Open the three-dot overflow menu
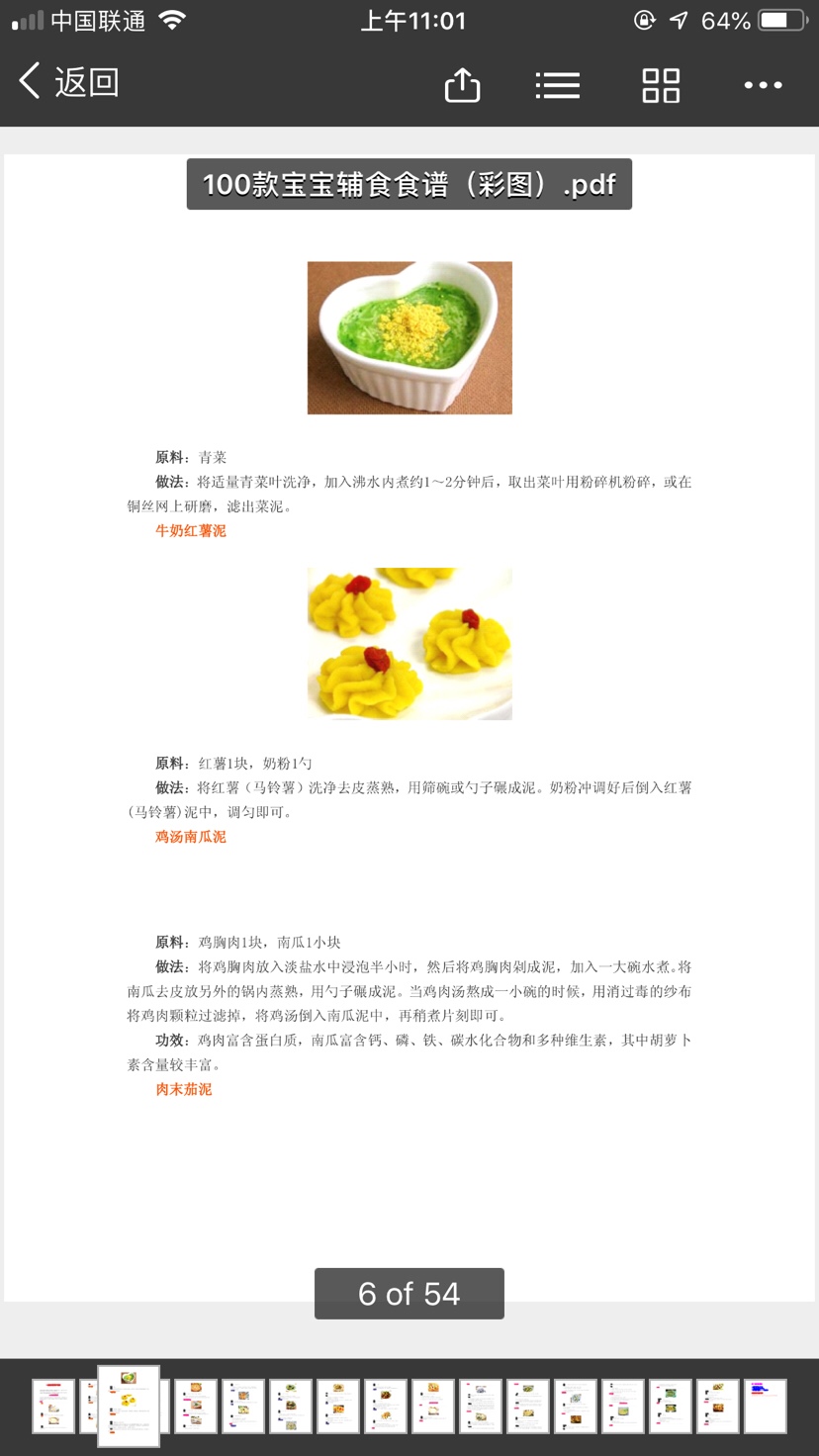This screenshot has height=1456, width=819. 763,85
